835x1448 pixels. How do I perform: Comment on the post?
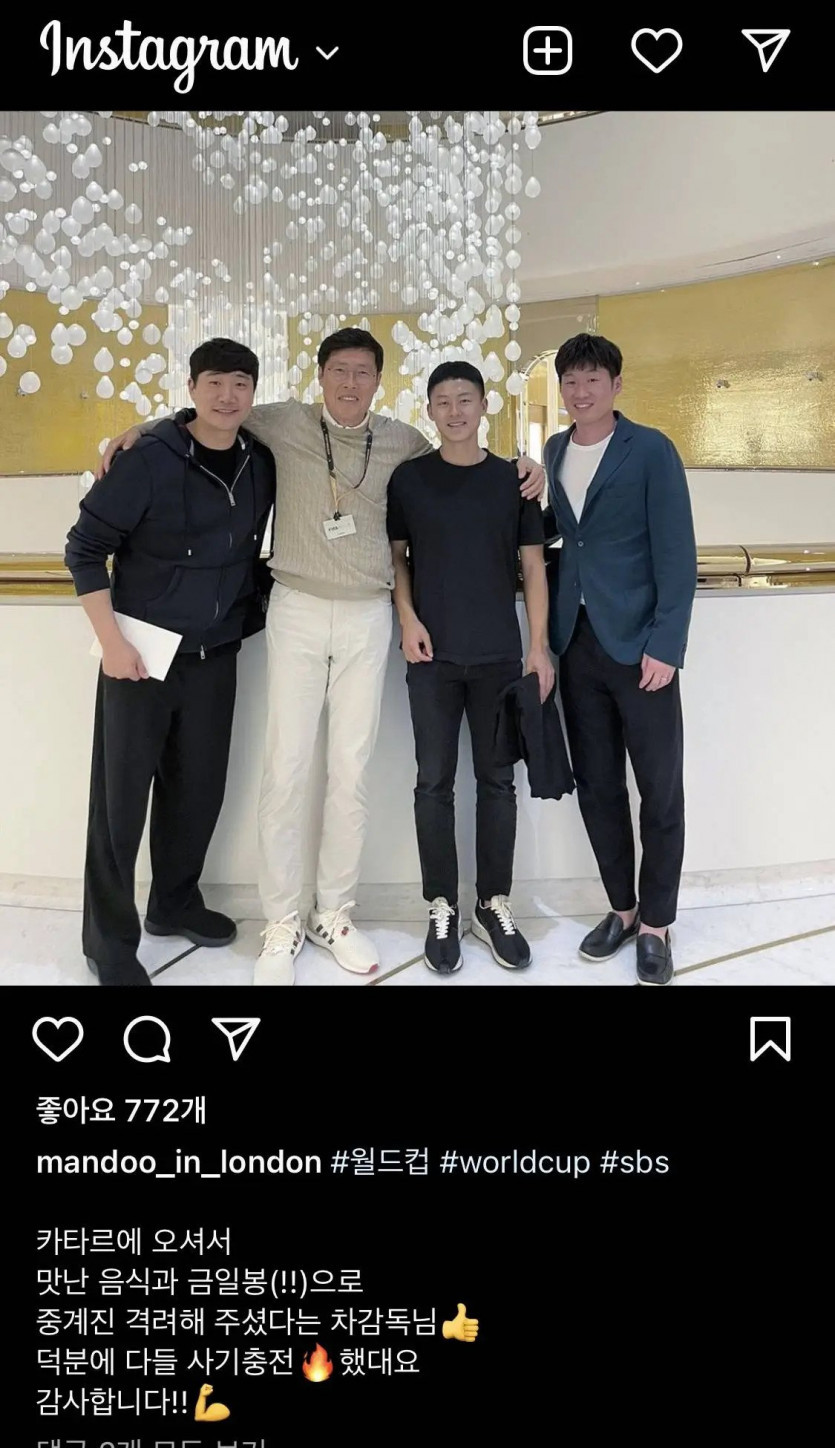[147, 1039]
